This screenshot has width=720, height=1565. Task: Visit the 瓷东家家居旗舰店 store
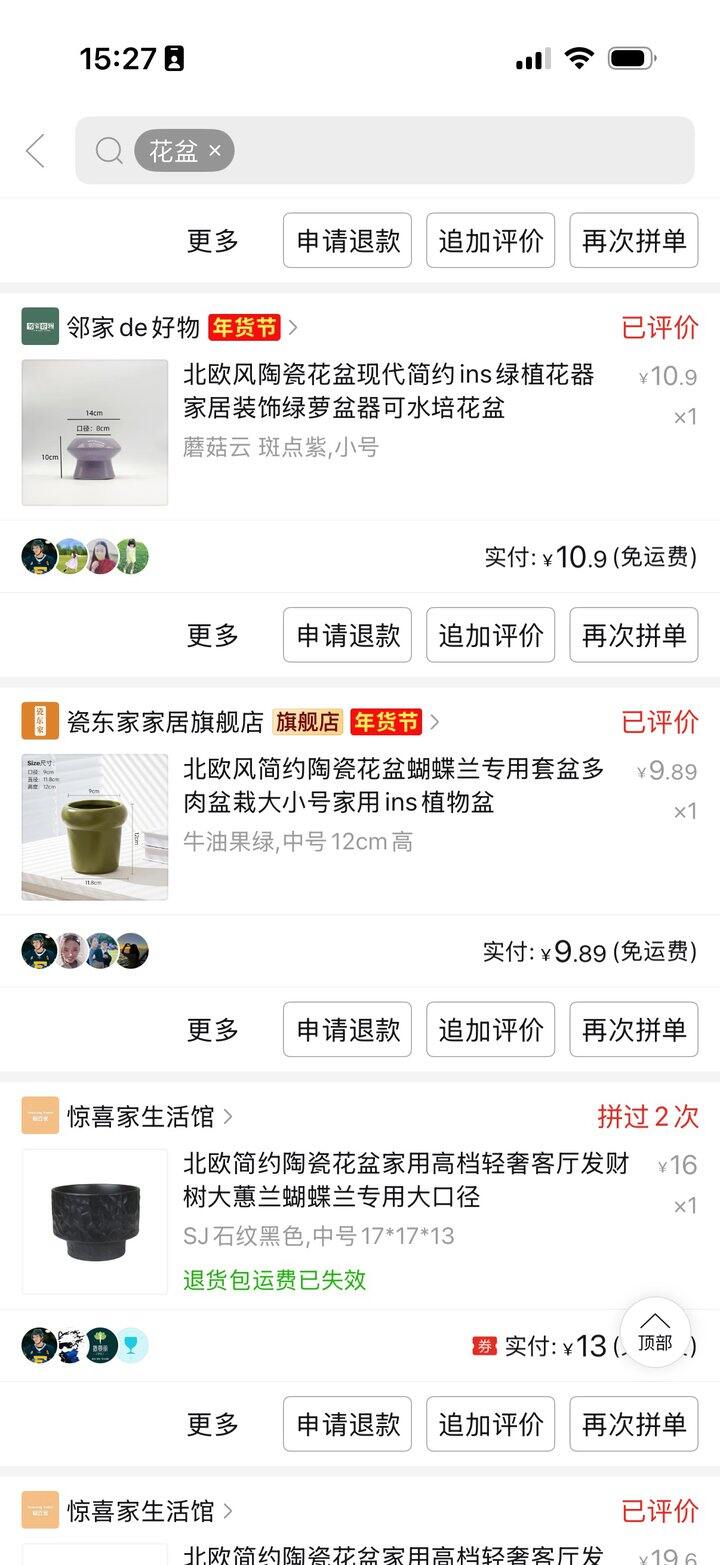[x=165, y=721]
